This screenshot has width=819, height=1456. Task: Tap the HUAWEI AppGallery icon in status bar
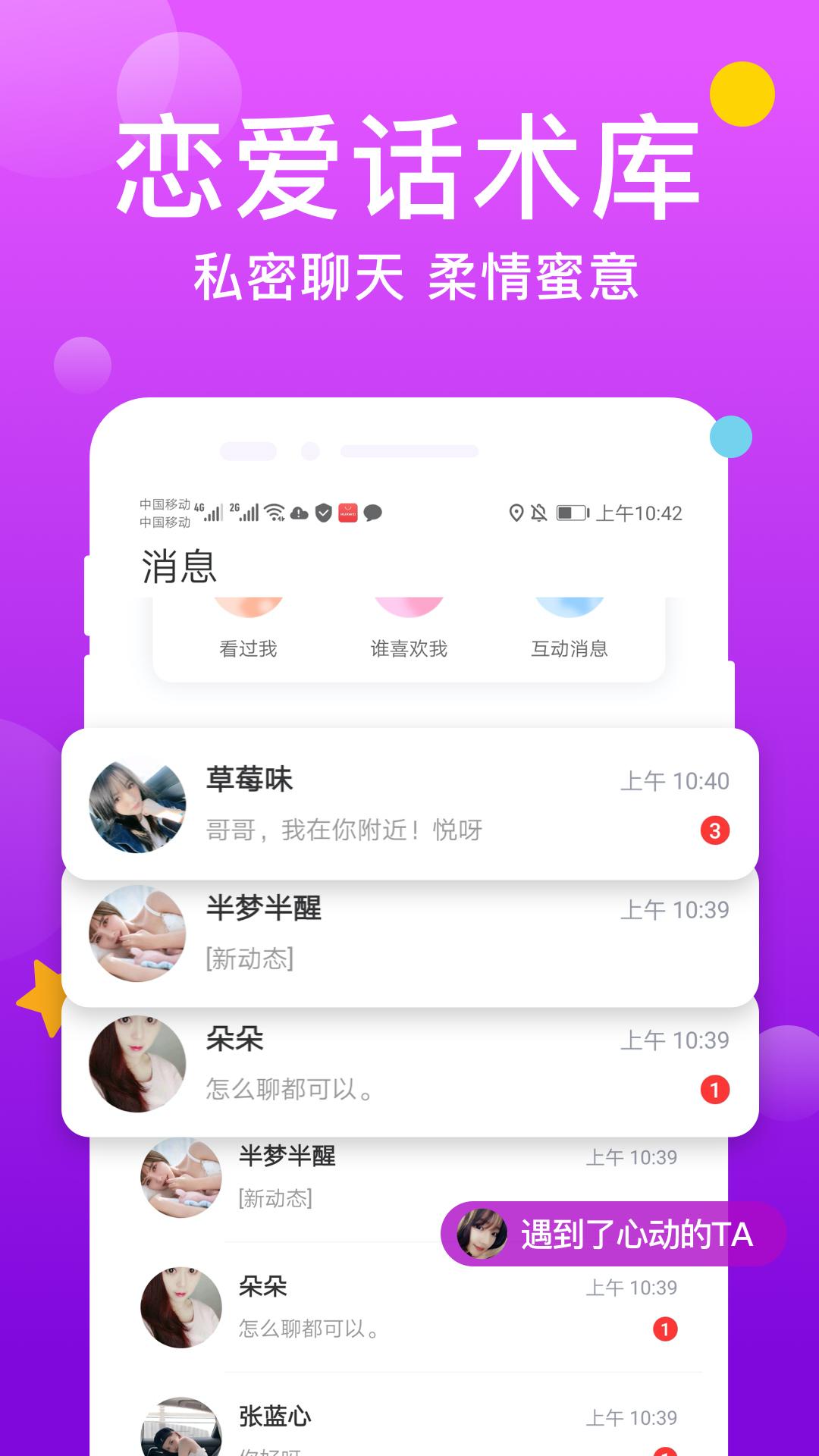coord(347,512)
